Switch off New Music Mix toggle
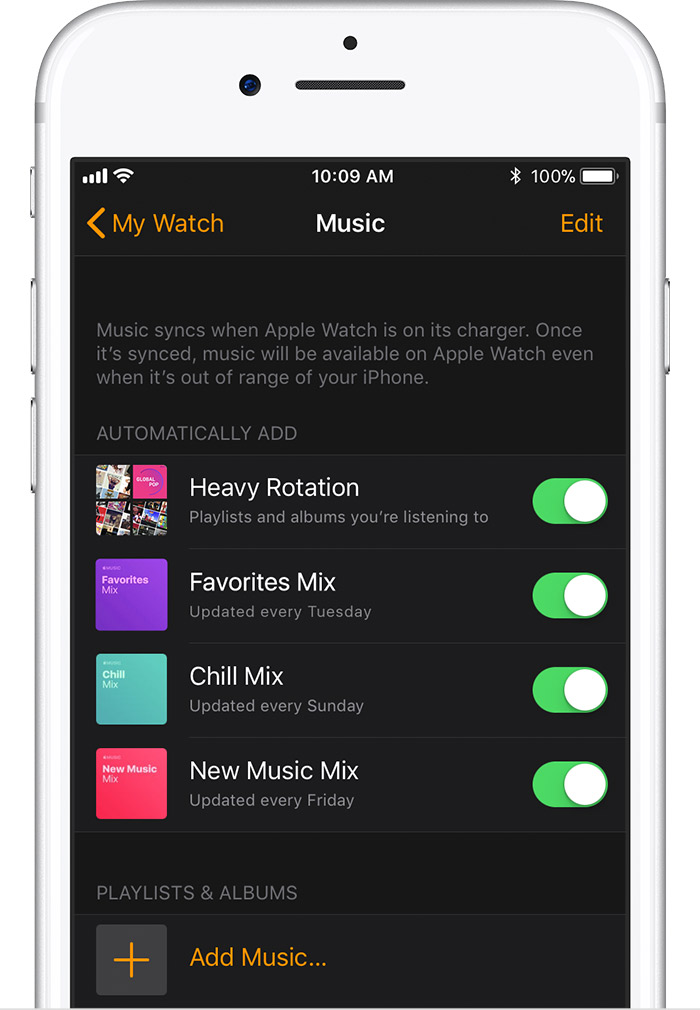This screenshot has height=1010, width=700. [569, 784]
